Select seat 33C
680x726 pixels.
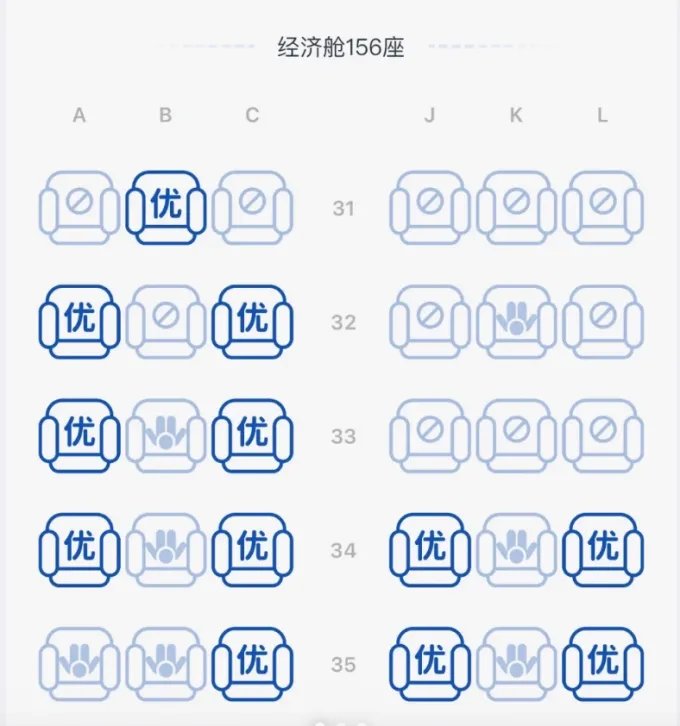[x=252, y=436]
